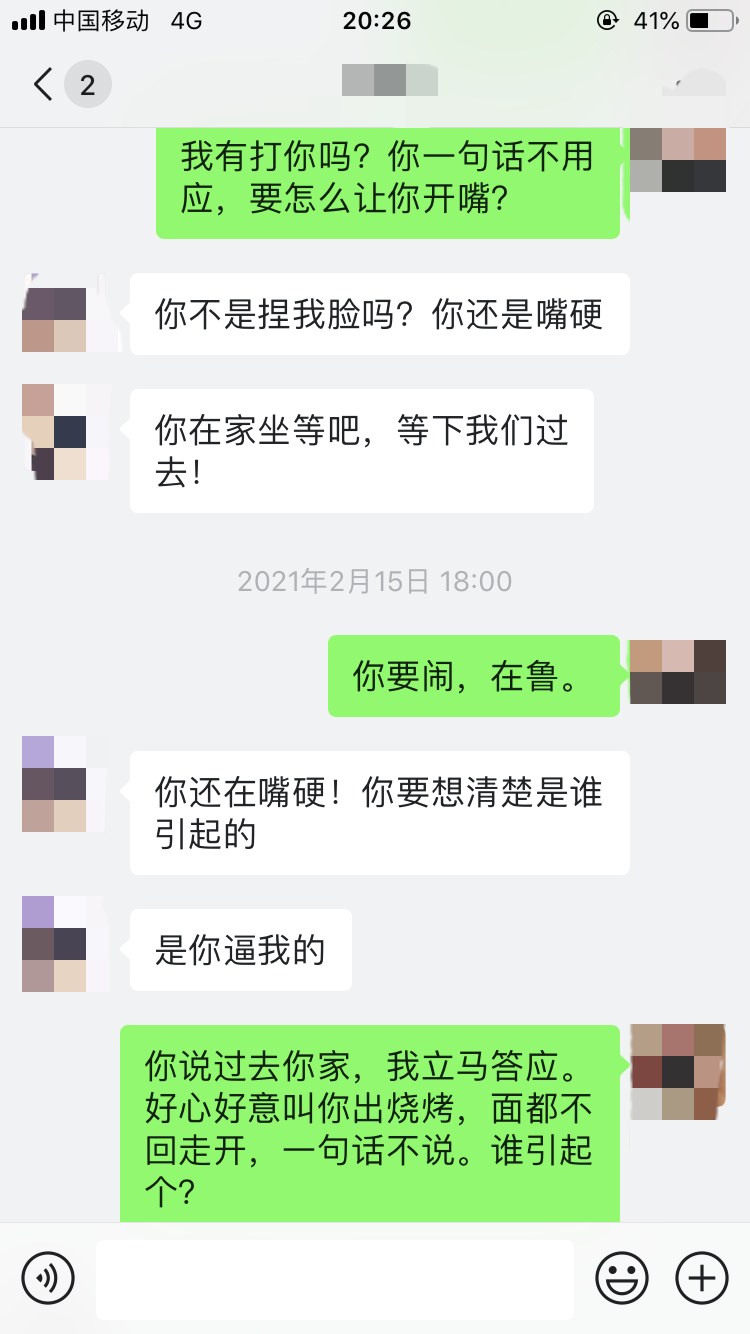Open sender avatar beside 你不是捏我脸吗 message
The width and height of the screenshot is (750, 1334).
point(66,314)
